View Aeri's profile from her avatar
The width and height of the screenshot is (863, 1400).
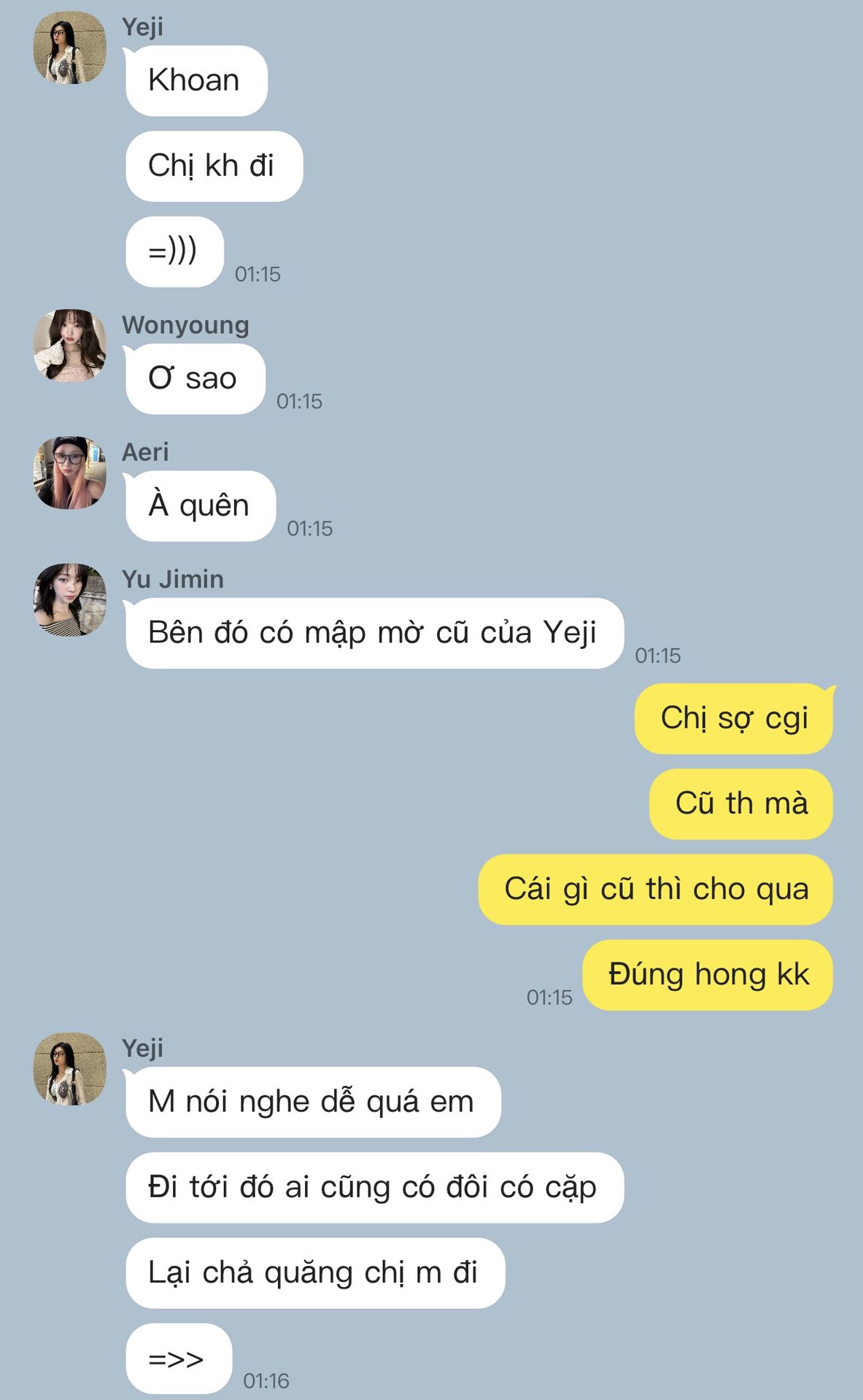[70, 472]
